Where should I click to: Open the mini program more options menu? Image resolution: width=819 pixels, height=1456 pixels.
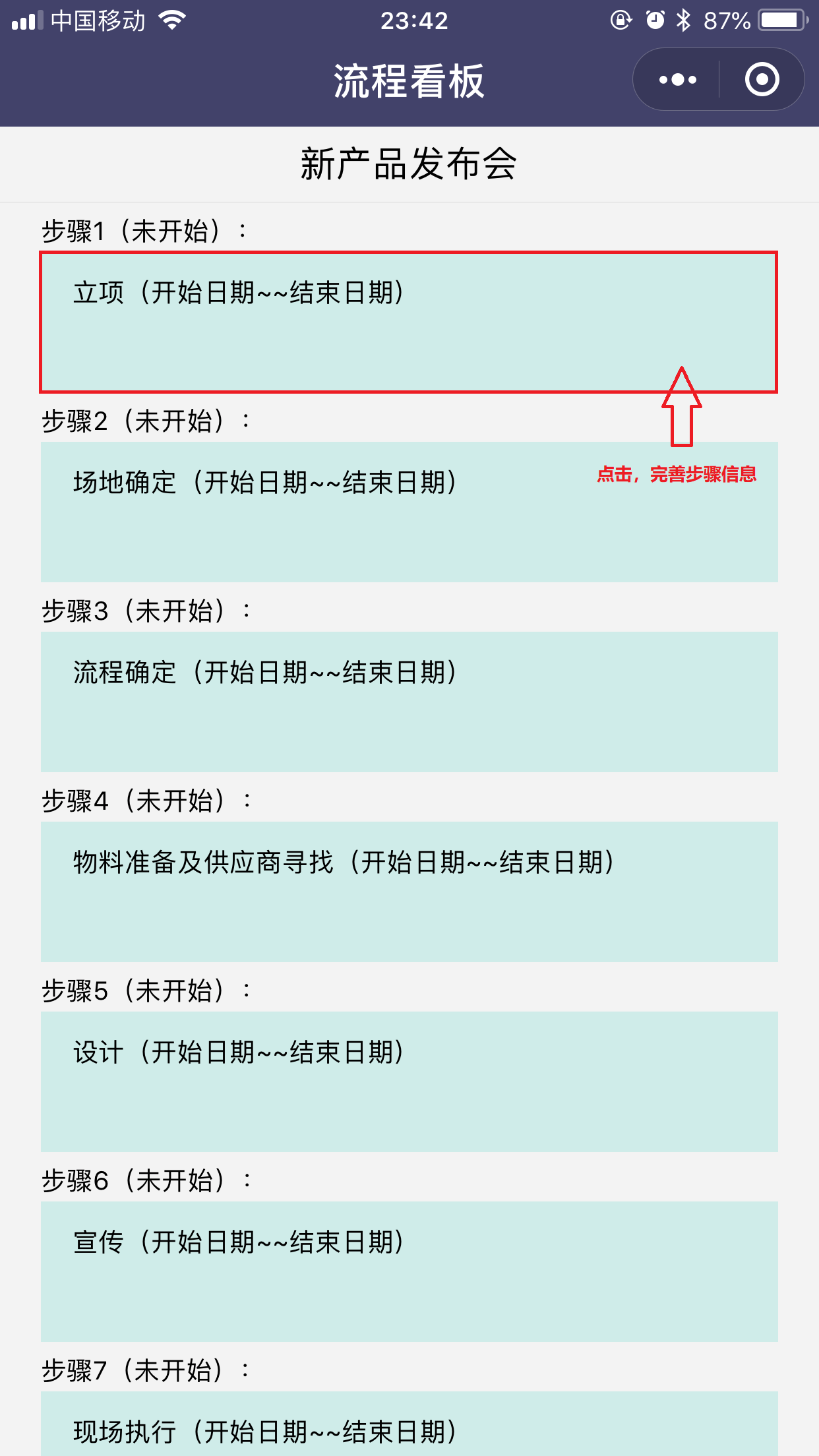tap(677, 80)
